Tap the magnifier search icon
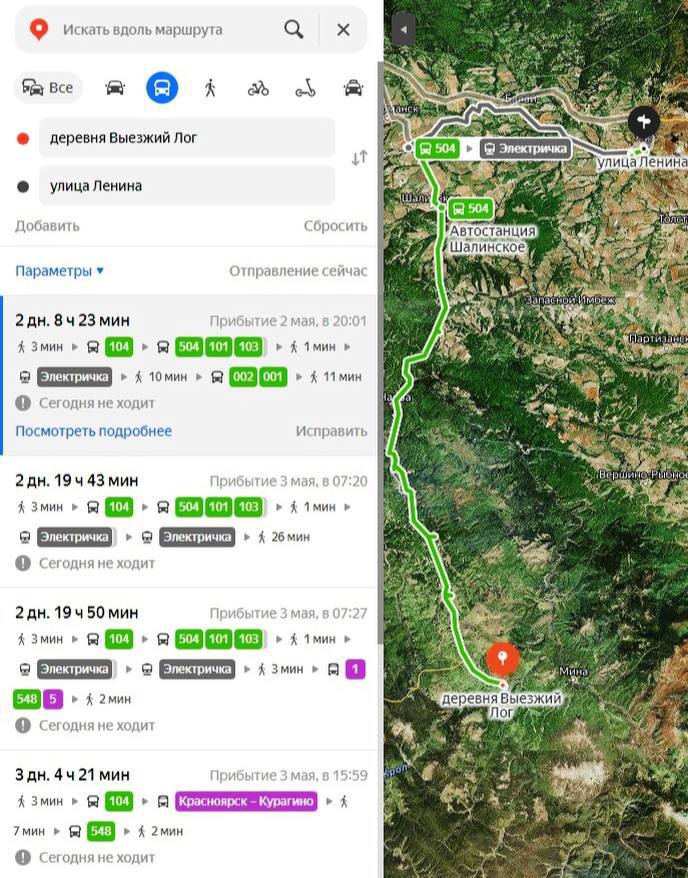688x878 pixels. click(x=294, y=30)
